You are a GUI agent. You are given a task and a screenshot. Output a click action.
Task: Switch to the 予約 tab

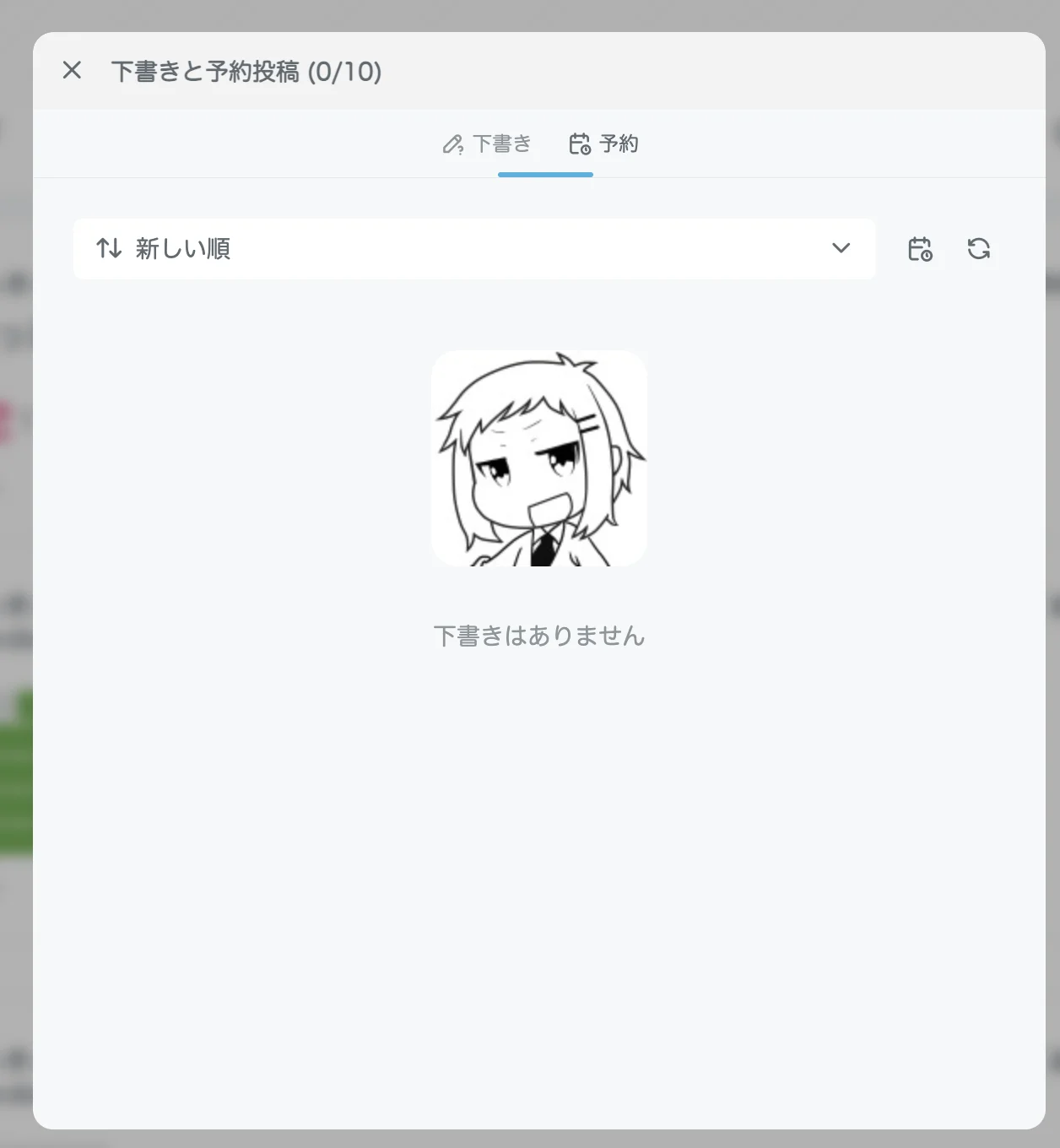[604, 144]
